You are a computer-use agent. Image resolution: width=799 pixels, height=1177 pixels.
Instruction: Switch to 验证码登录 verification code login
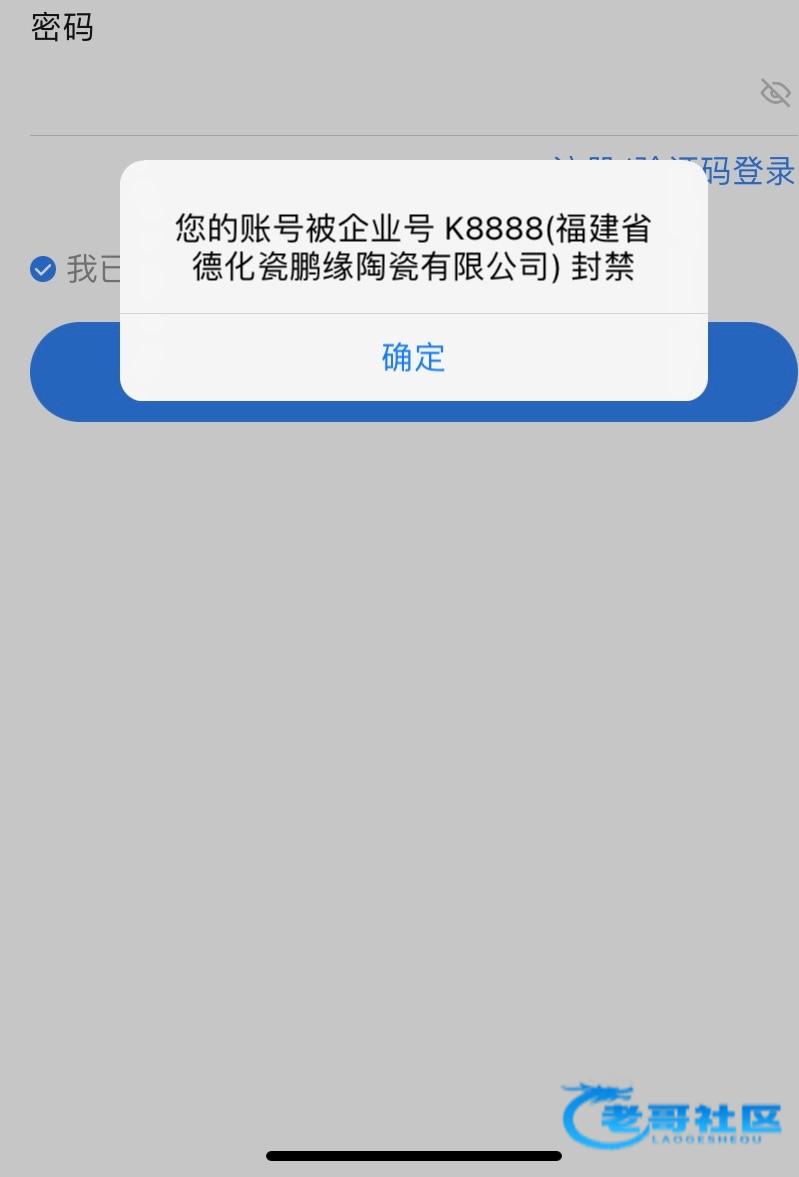751,171
